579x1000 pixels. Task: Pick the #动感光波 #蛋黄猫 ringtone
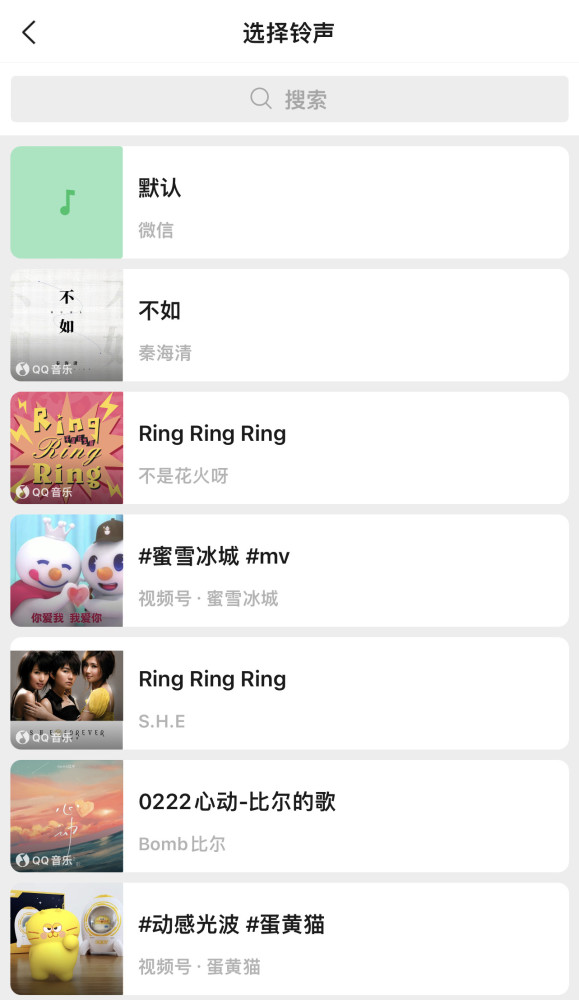click(x=290, y=939)
